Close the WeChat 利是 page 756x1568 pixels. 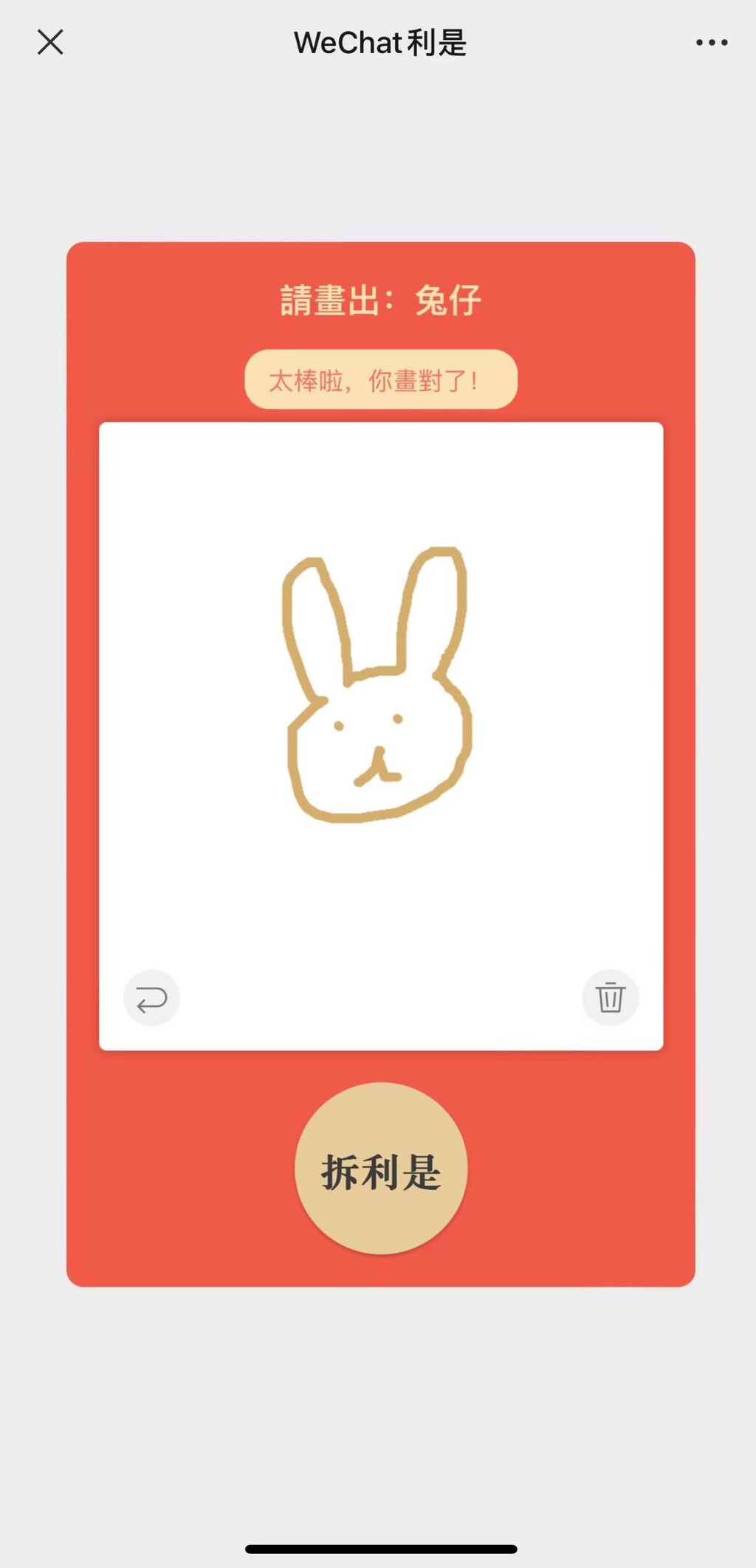click(x=50, y=42)
